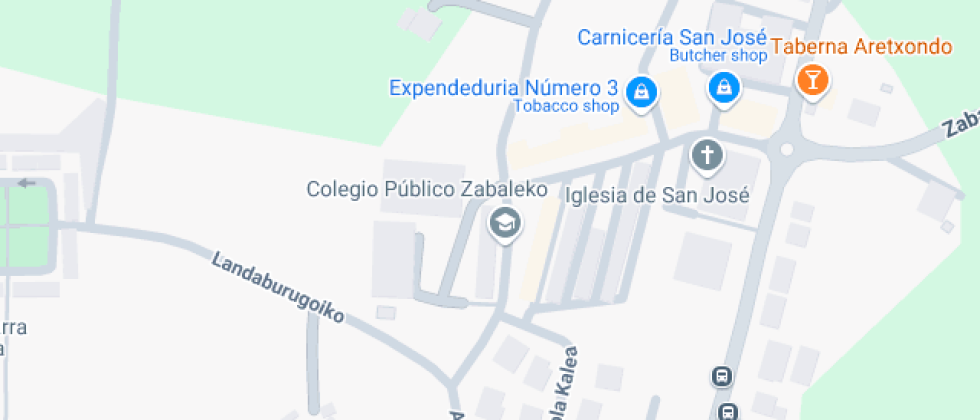
Task: Tap the upper bus stop icon
Action: [721, 377]
